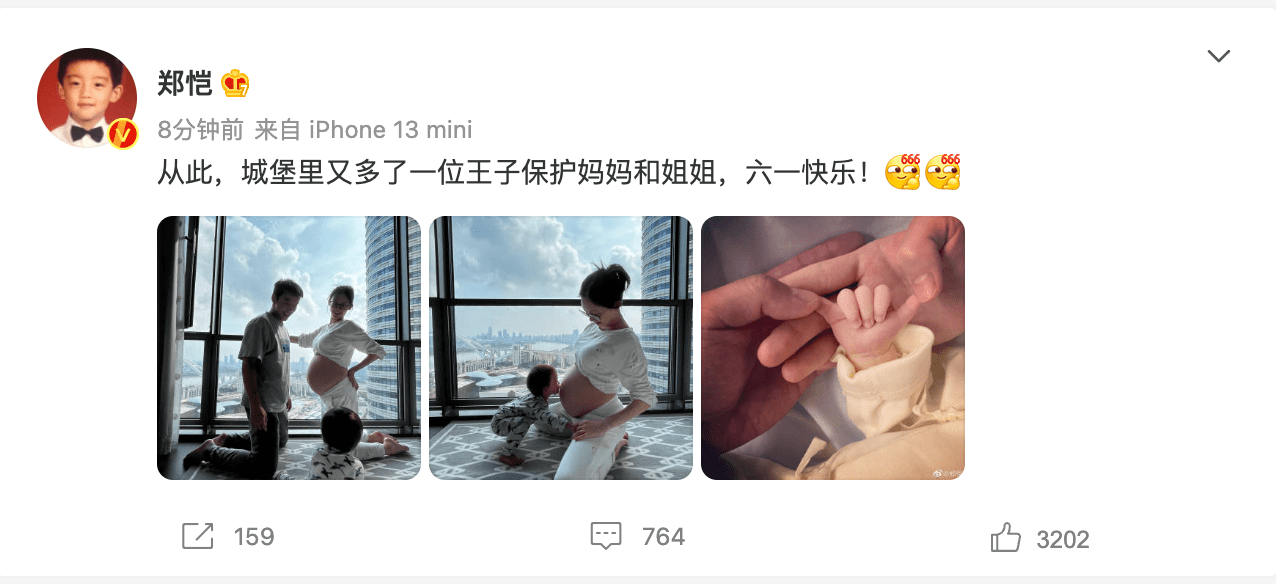
Task: Open the iPhone 13 mini source link
Action: click(390, 130)
